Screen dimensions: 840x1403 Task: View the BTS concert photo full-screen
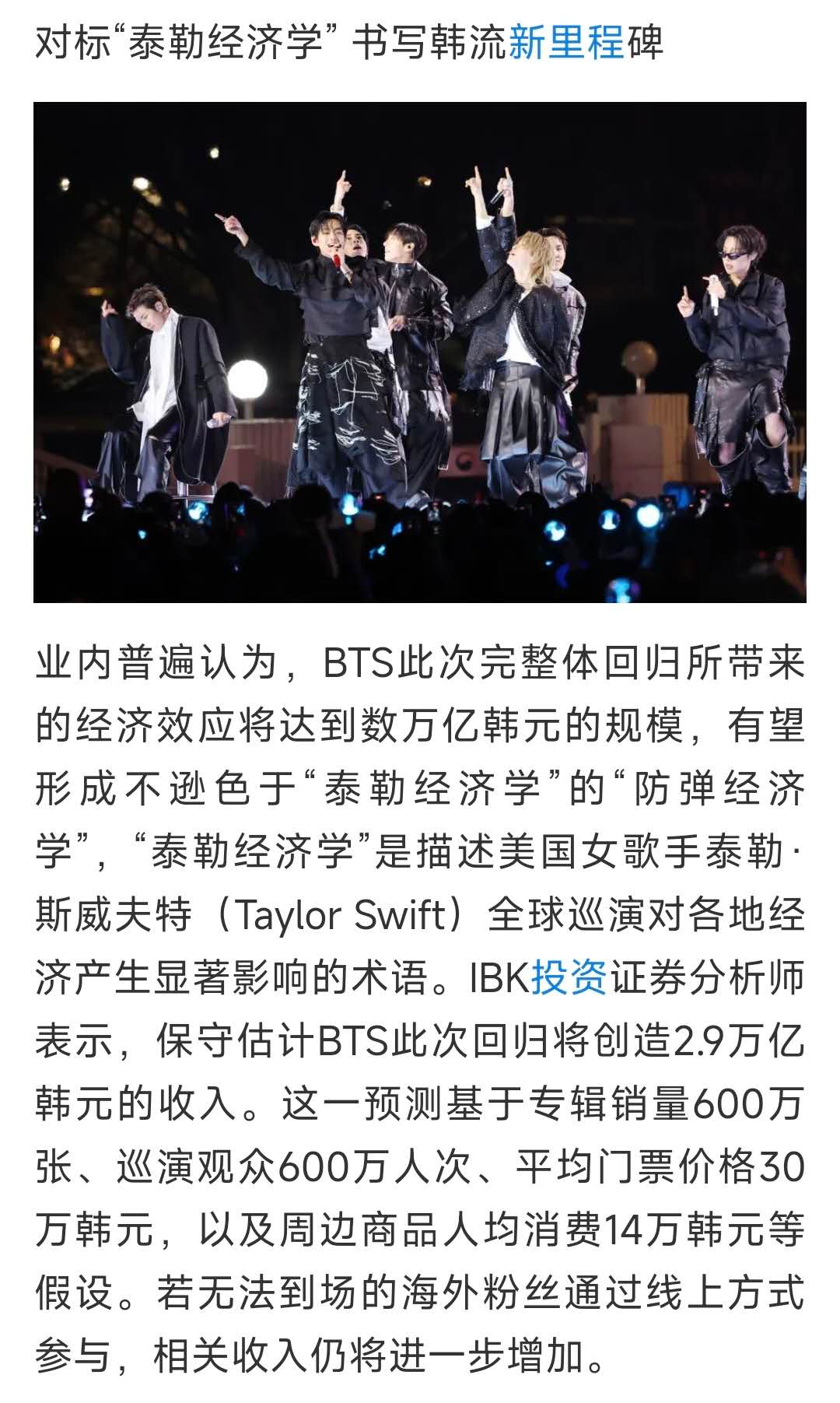[420, 352]
